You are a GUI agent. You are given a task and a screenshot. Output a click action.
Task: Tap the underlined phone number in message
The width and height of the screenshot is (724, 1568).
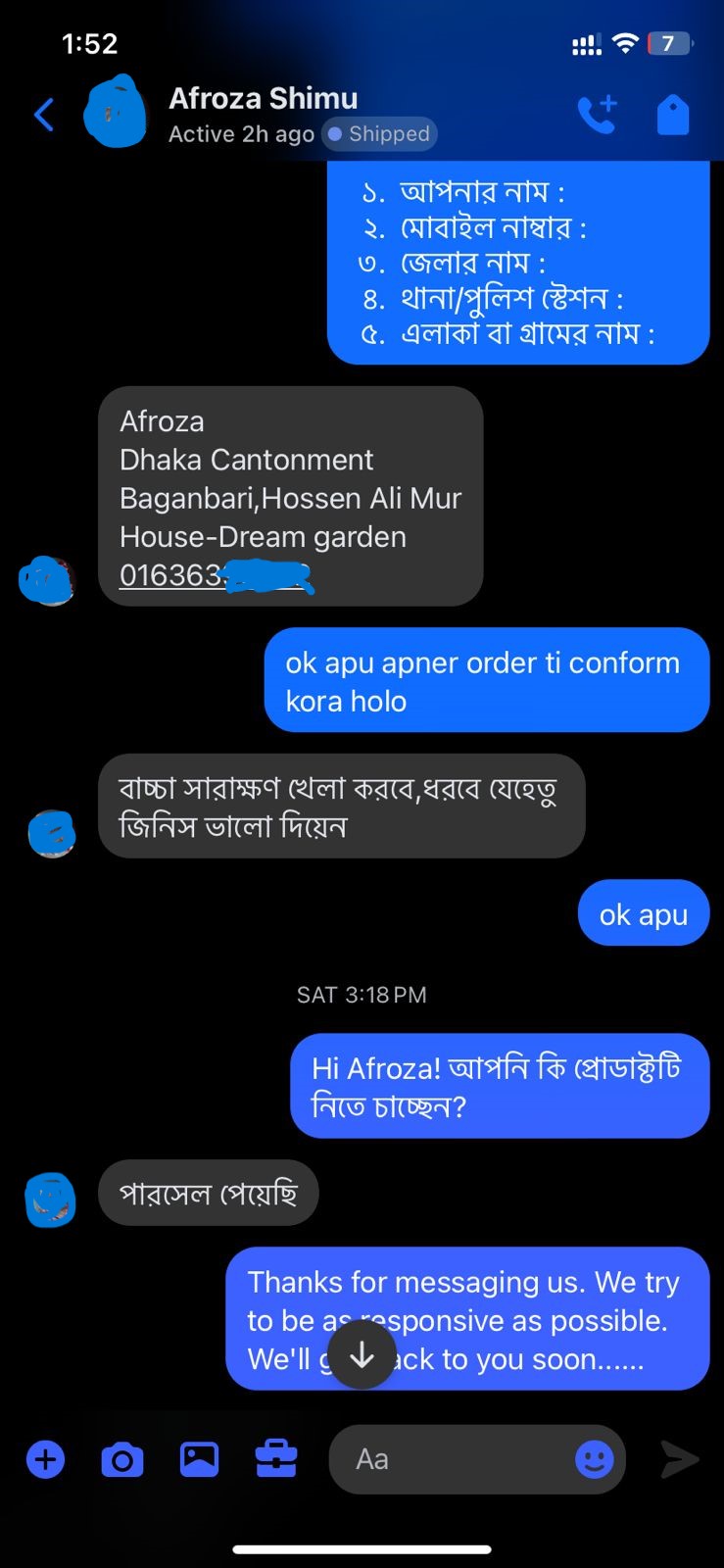pos(216,574)
